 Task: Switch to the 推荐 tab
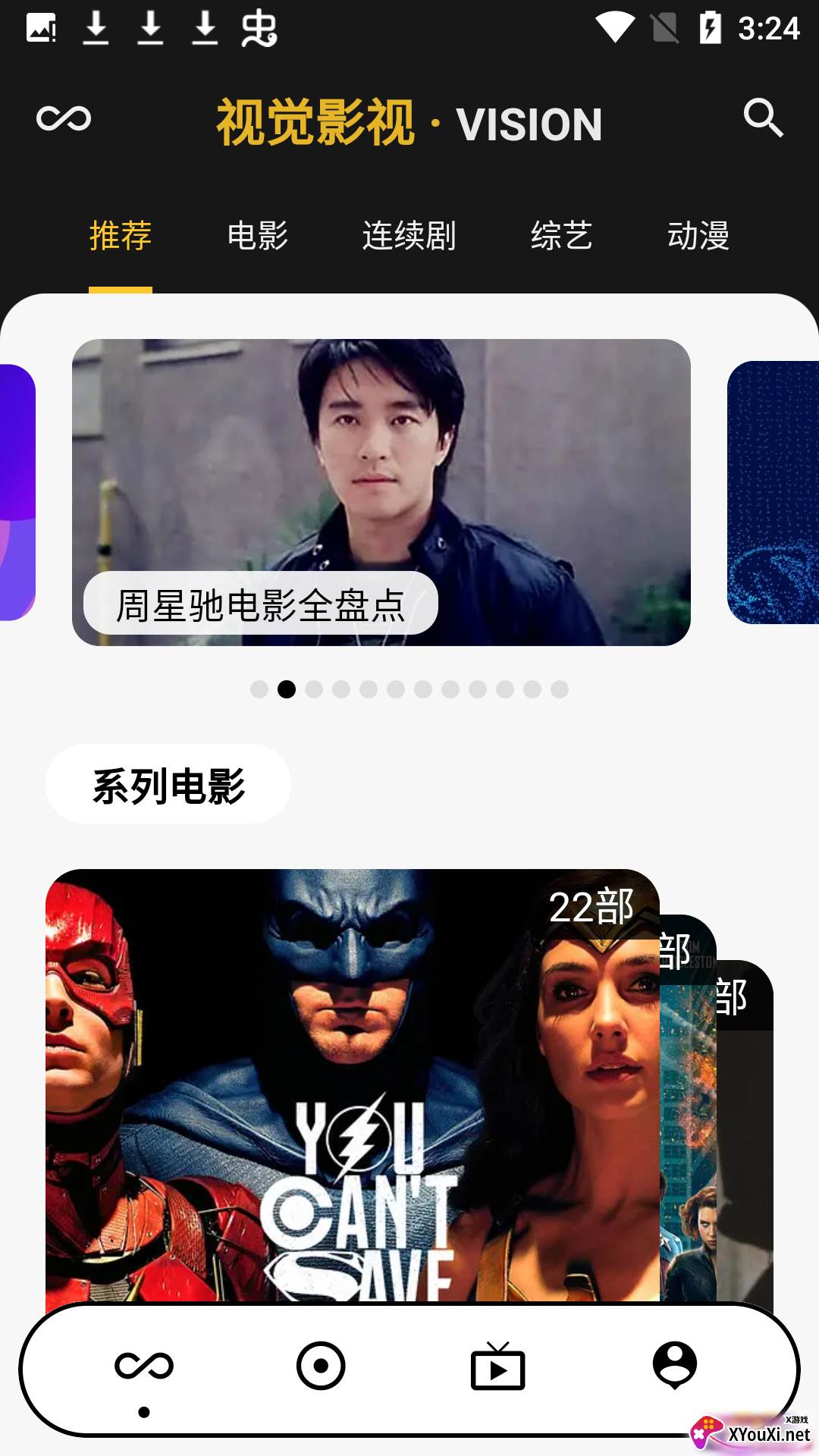pyautogui.click(x=121, y=236)
